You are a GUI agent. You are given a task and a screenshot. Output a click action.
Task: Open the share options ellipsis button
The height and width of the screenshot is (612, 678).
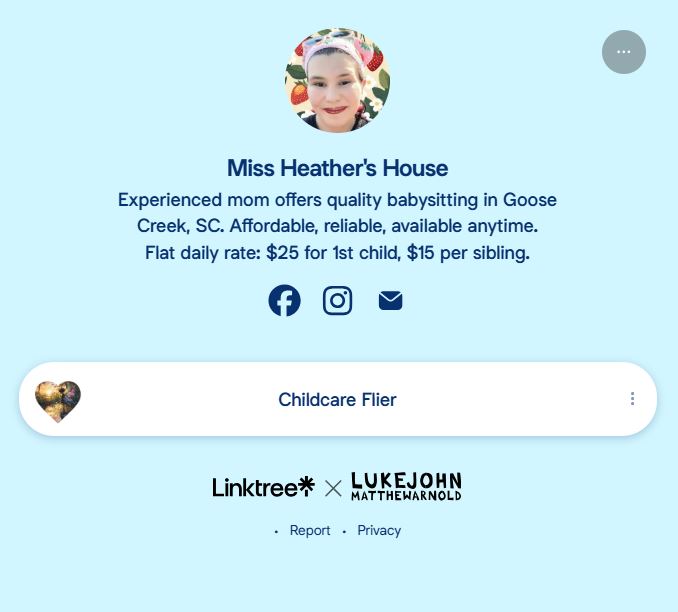[624, 52]
